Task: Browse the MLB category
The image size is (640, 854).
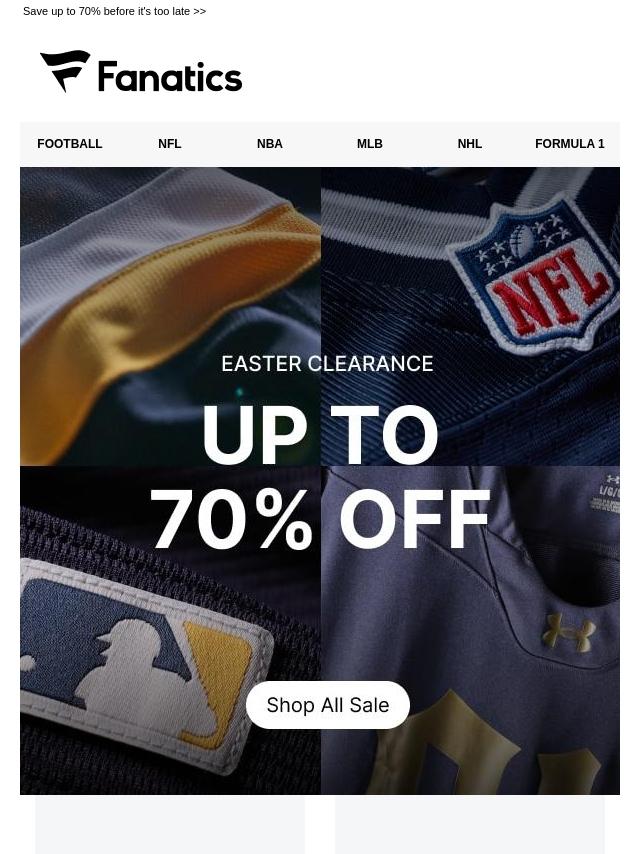Action: 370,144
